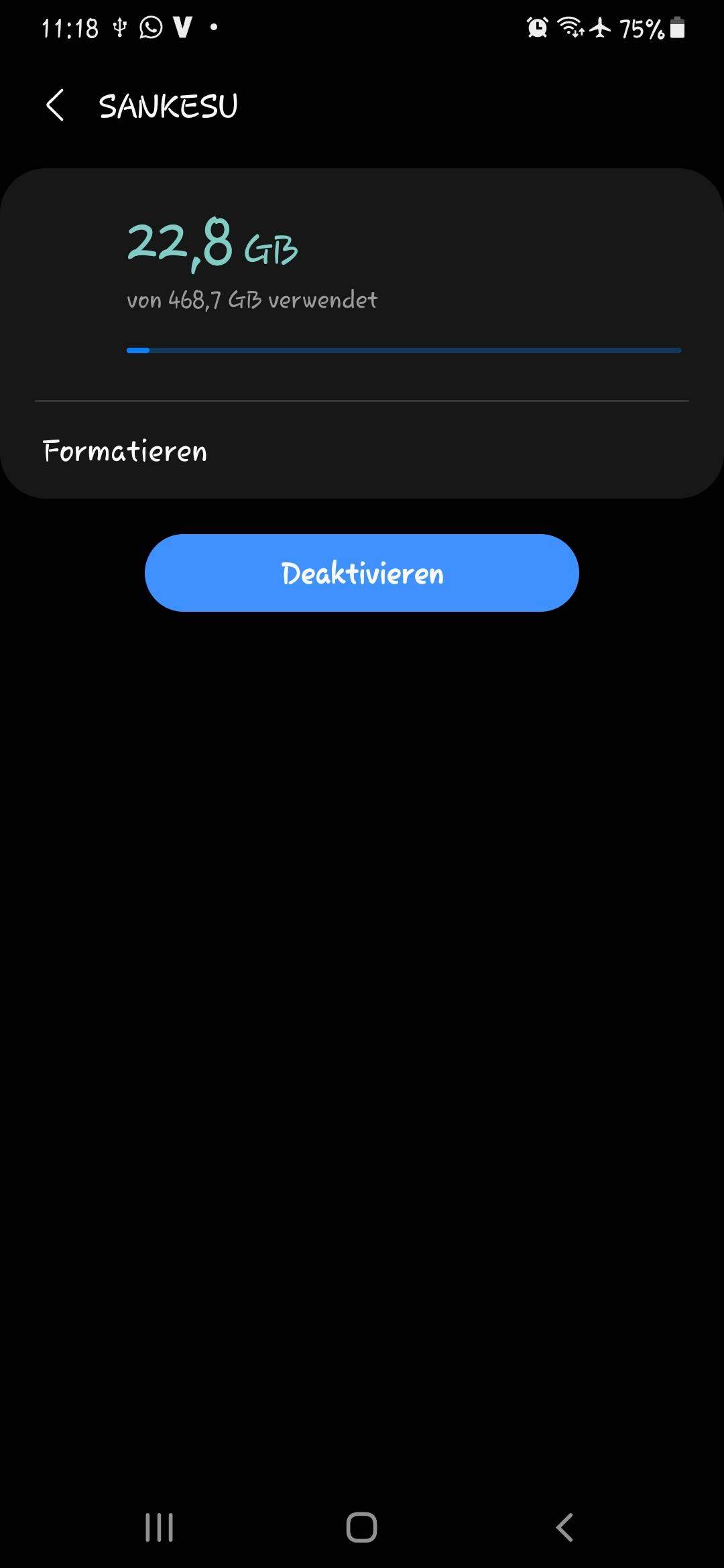724x1568 pixels.
Task: Tap the system back button
Action: pos(564,1528)
